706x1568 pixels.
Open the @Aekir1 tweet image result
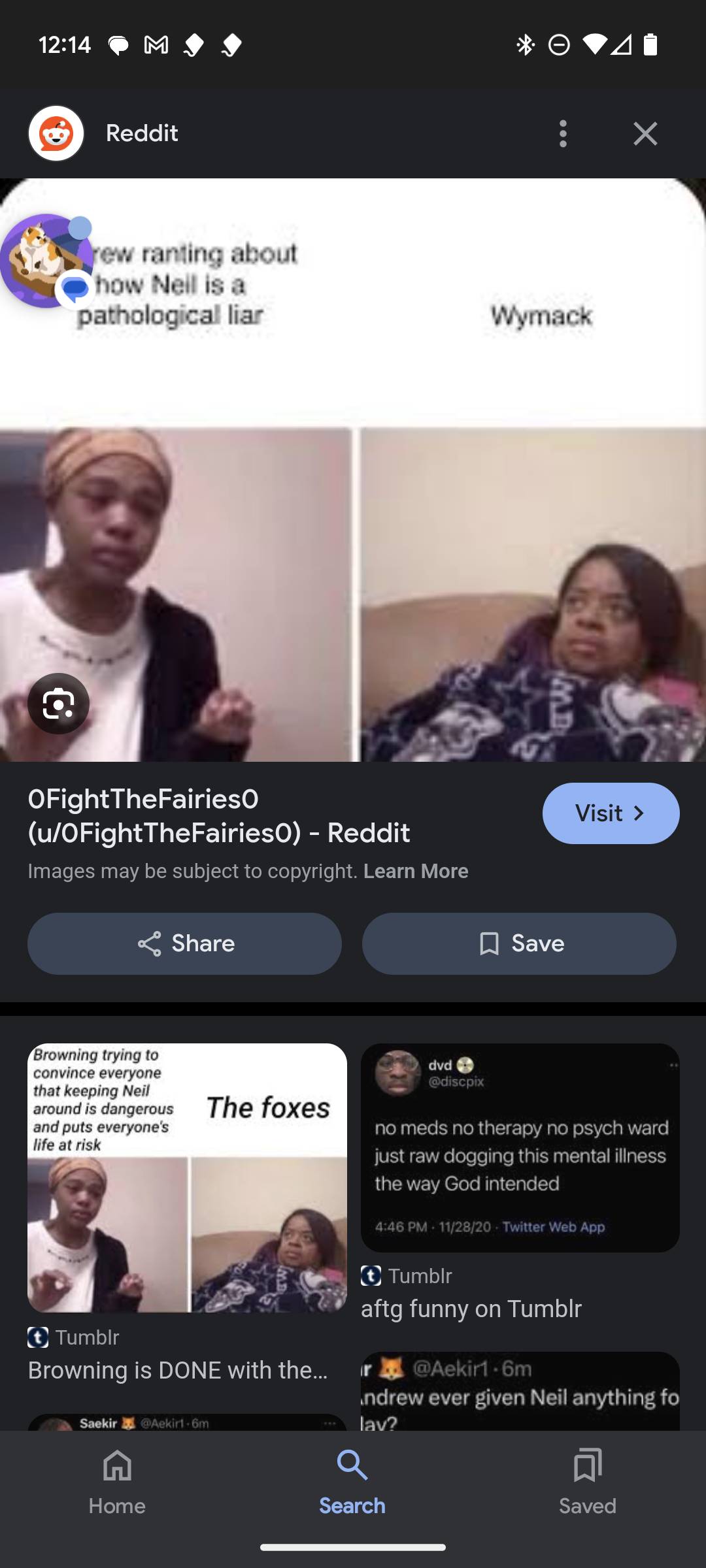coord(520,1392)
